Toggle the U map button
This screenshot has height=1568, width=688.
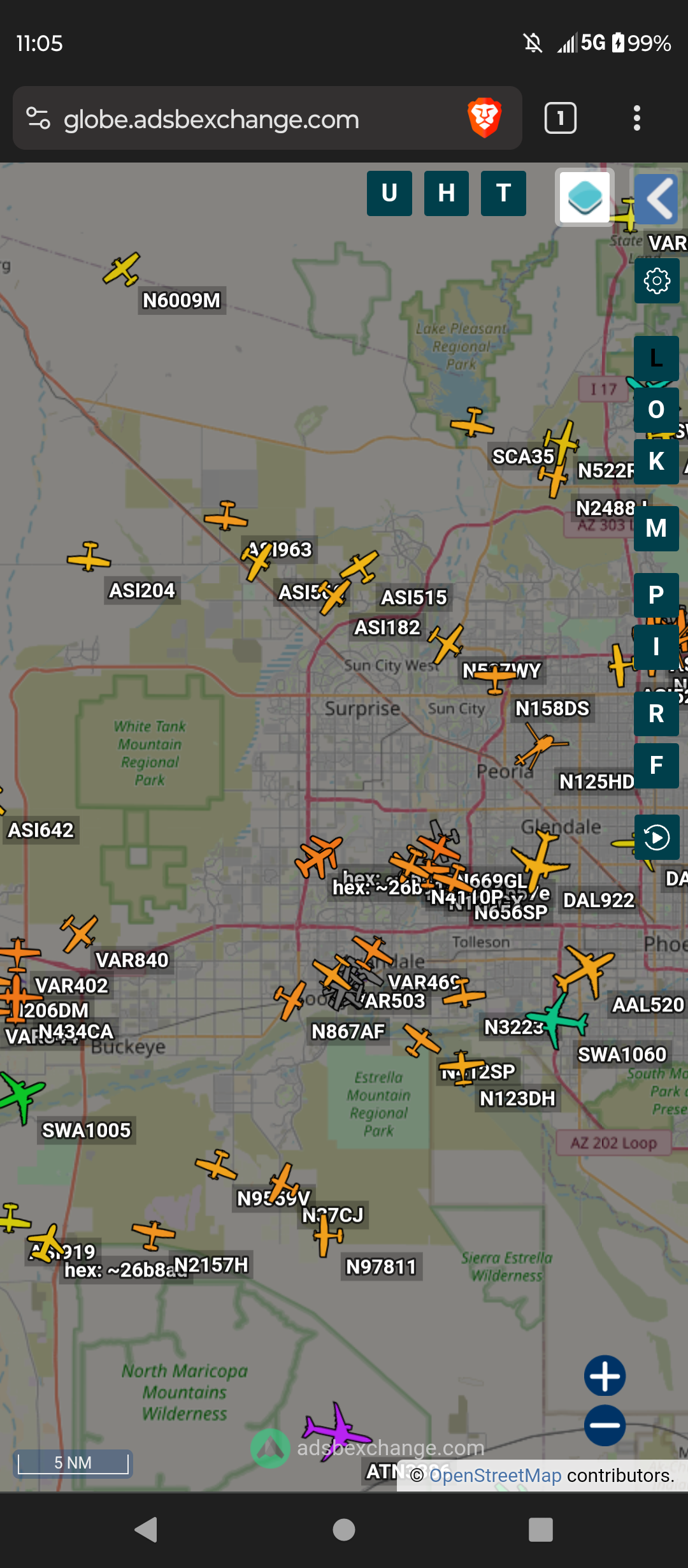coord(389,193)
